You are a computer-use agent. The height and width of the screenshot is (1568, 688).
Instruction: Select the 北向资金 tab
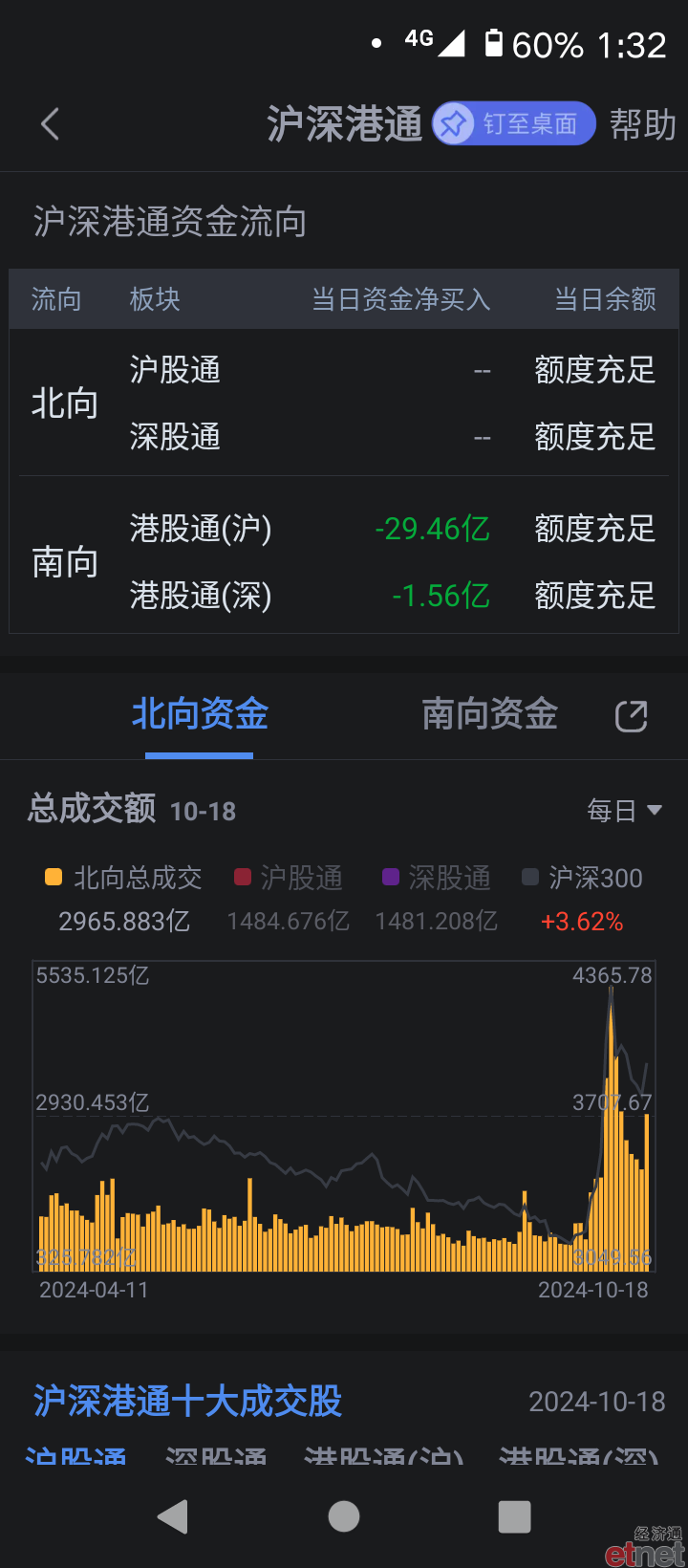[200, 714]
